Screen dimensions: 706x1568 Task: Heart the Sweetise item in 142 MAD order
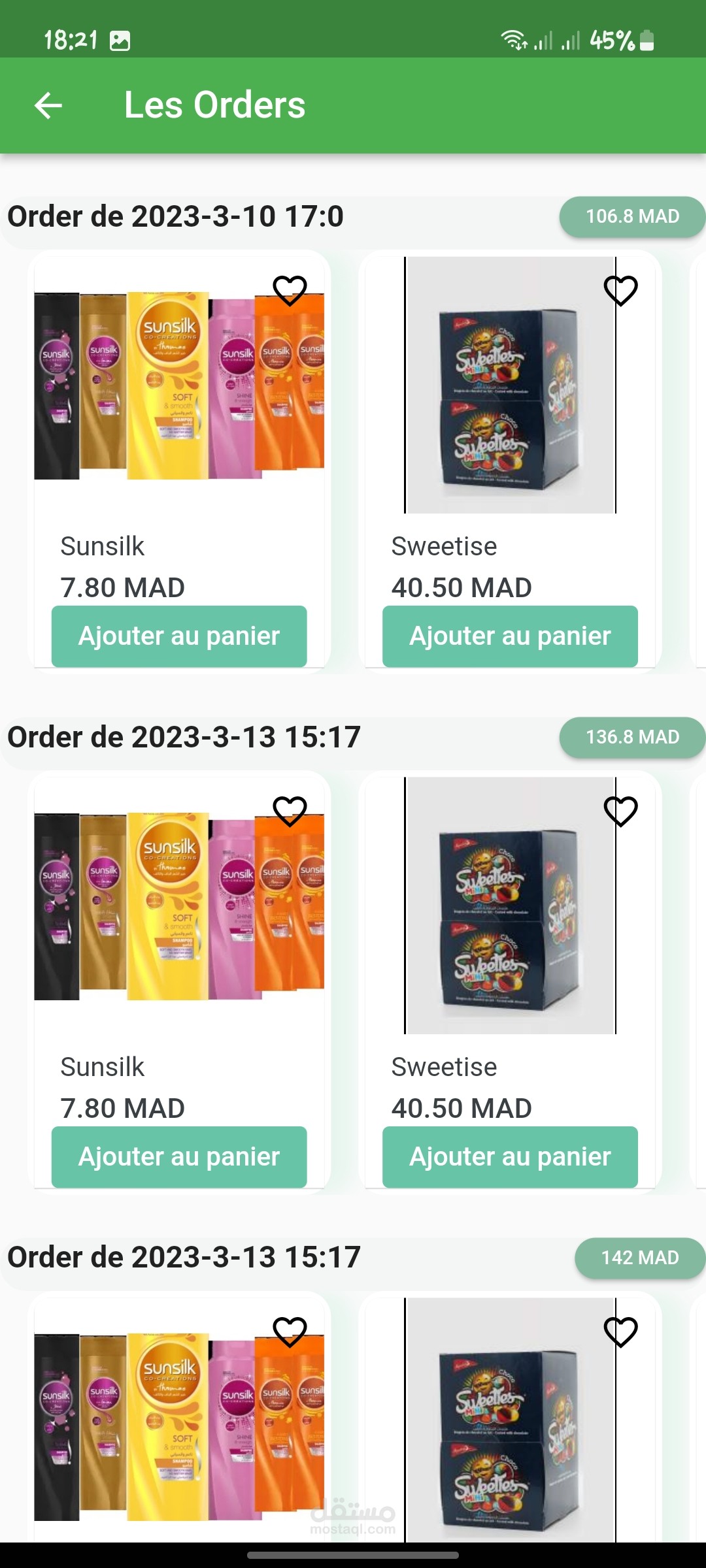[x=620, y=1331]
